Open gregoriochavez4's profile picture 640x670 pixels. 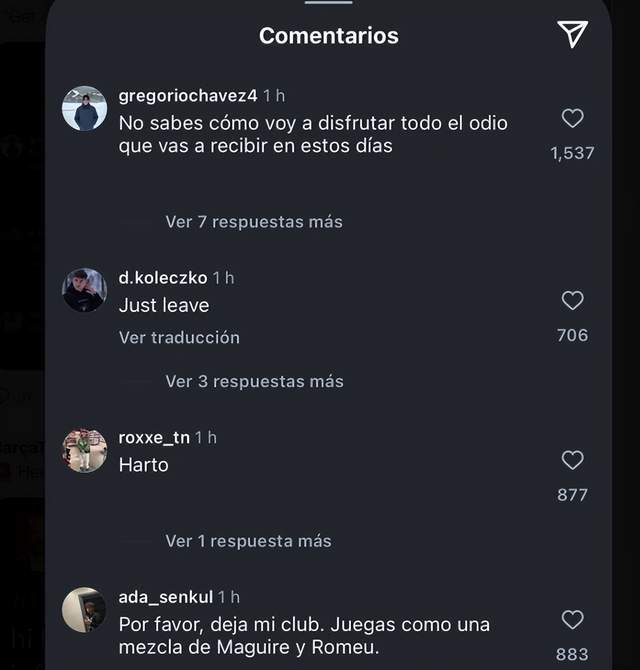pyautogui.click(x=85, y=108)
